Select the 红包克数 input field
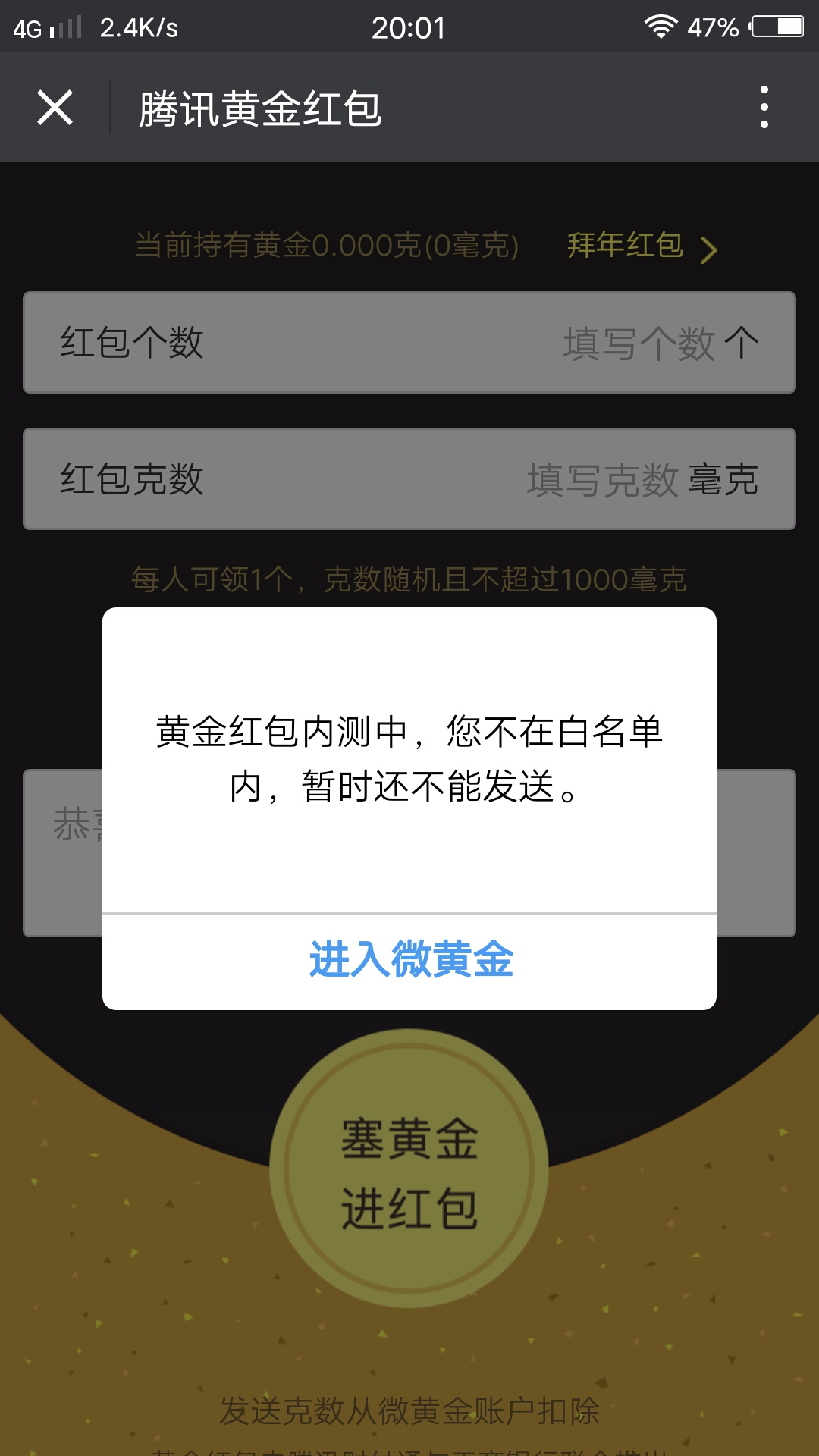 (409, 479)
